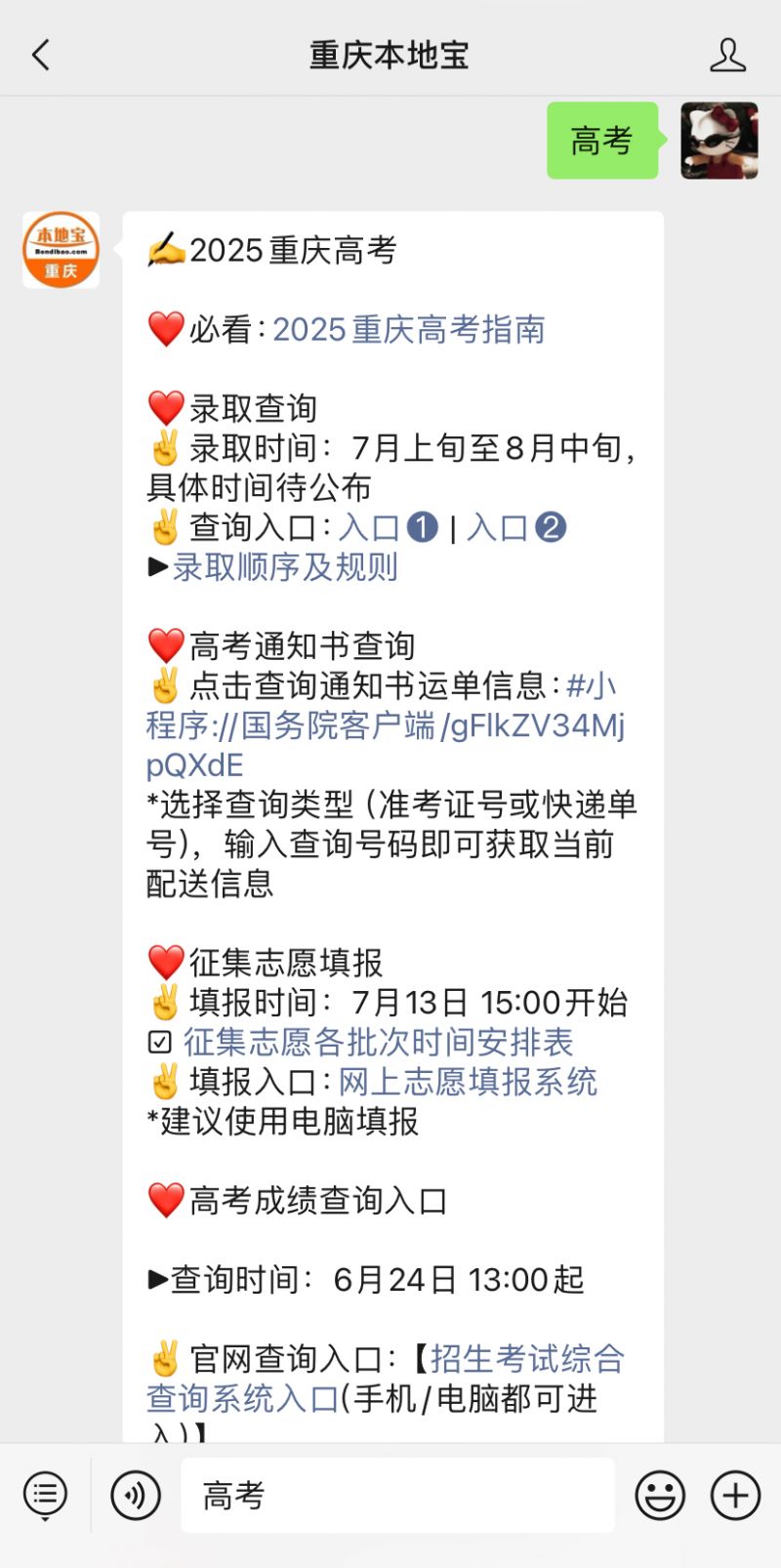Open the official account profile via person icon
Image resolution: width=781 pixels, height=1568 pixels.
tap(727, 56)
